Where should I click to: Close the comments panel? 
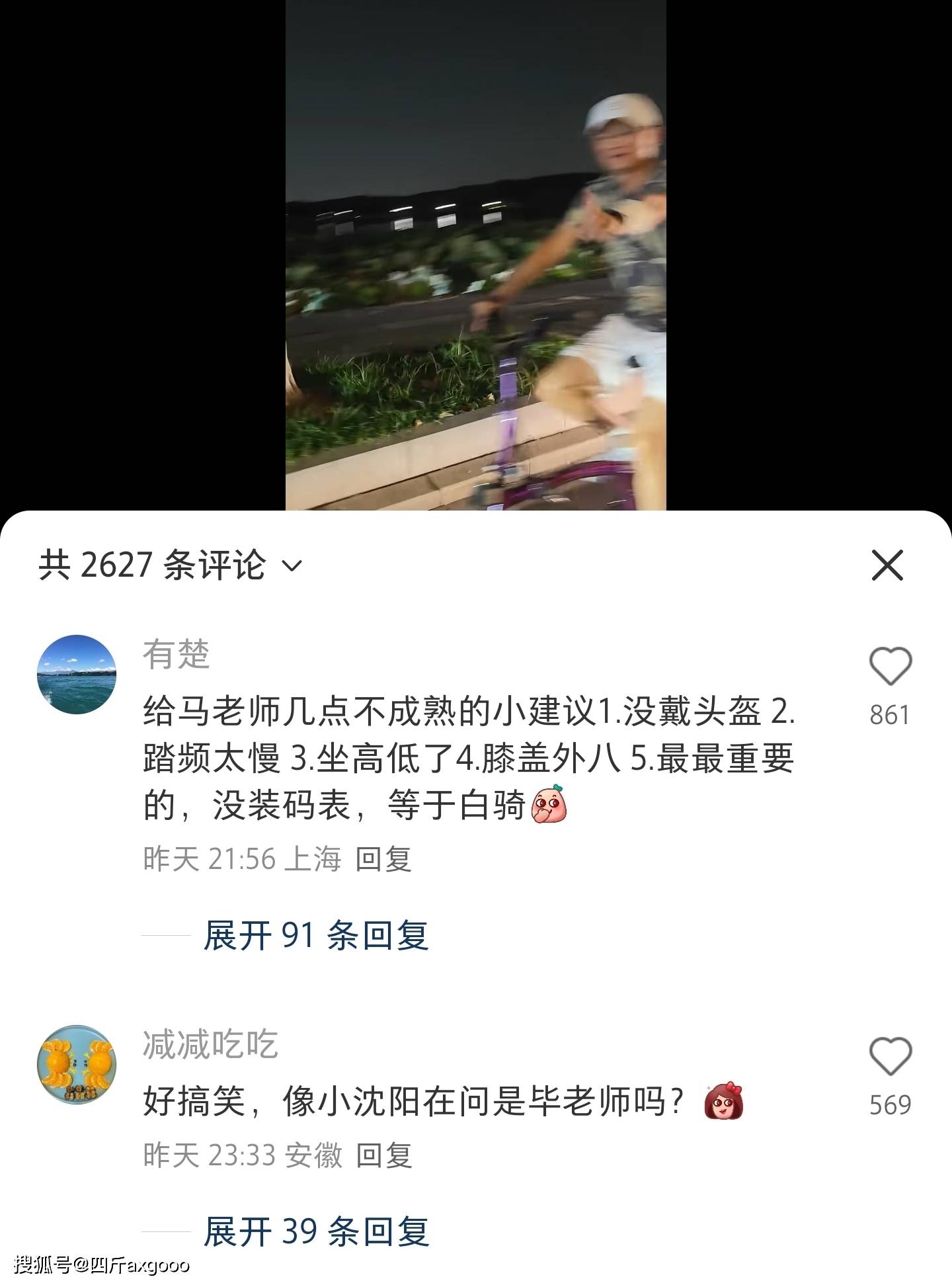887,566
